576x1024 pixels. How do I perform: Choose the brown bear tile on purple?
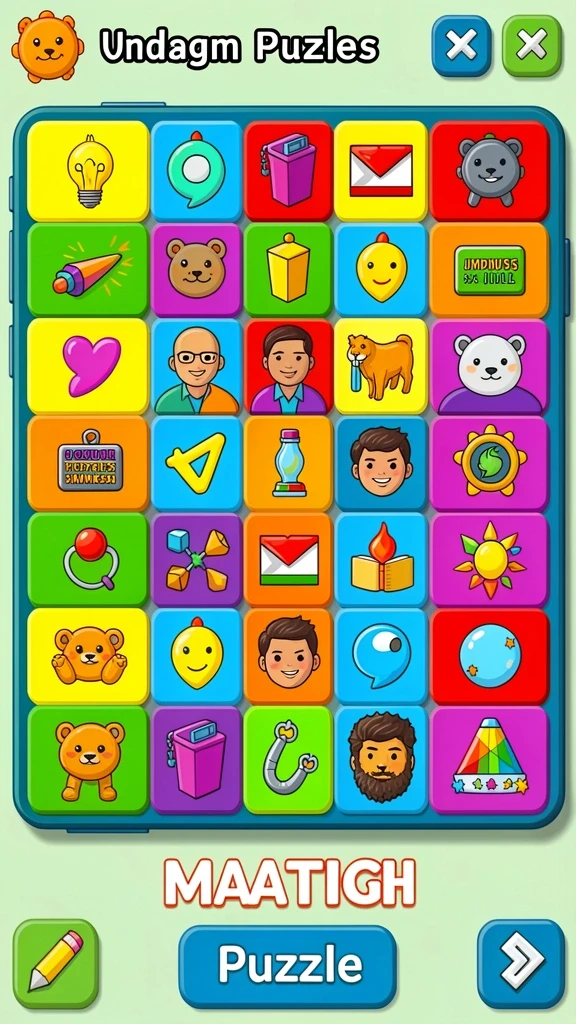point(197,269)
